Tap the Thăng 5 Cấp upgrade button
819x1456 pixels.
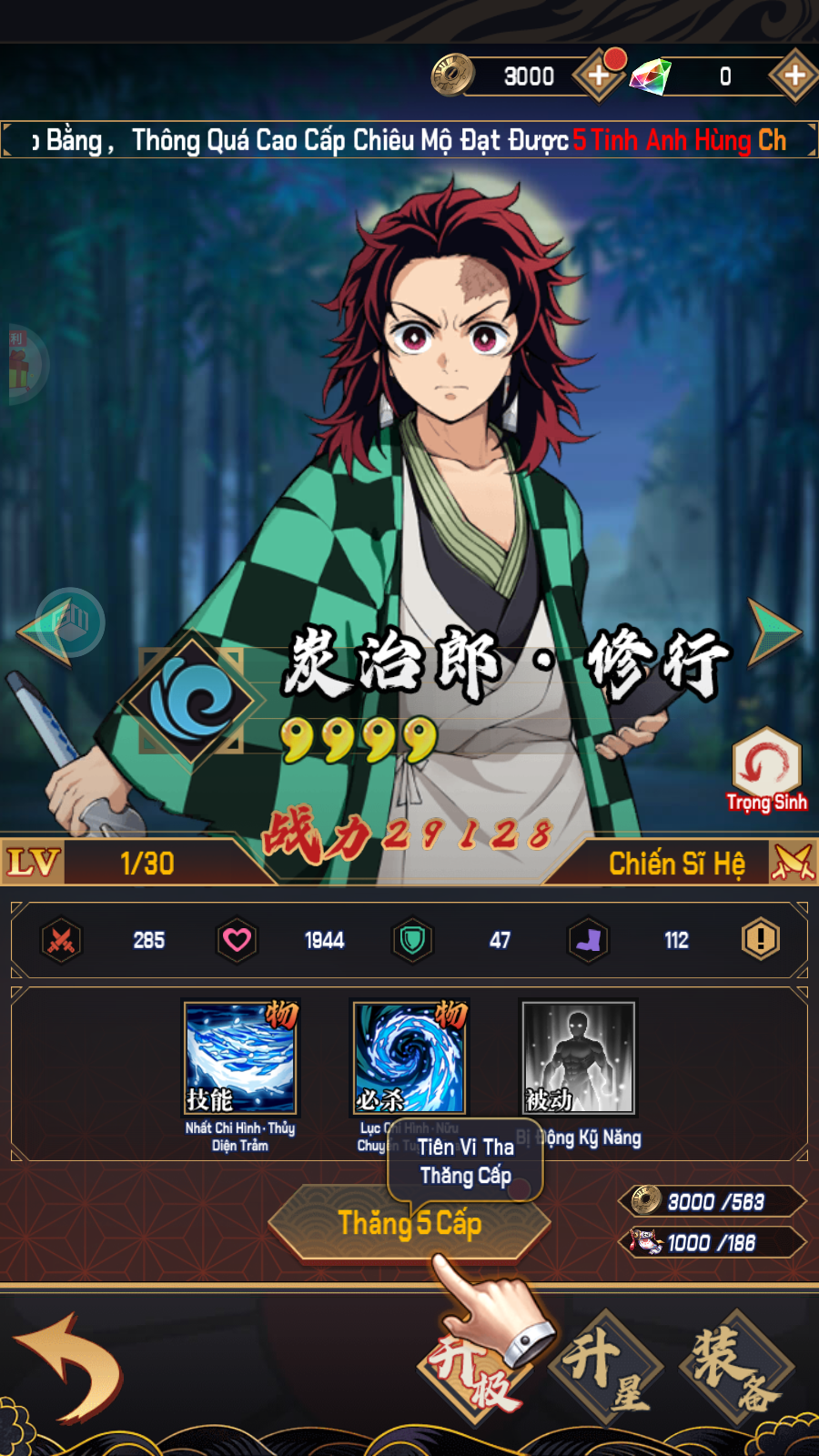[409, 1223]
